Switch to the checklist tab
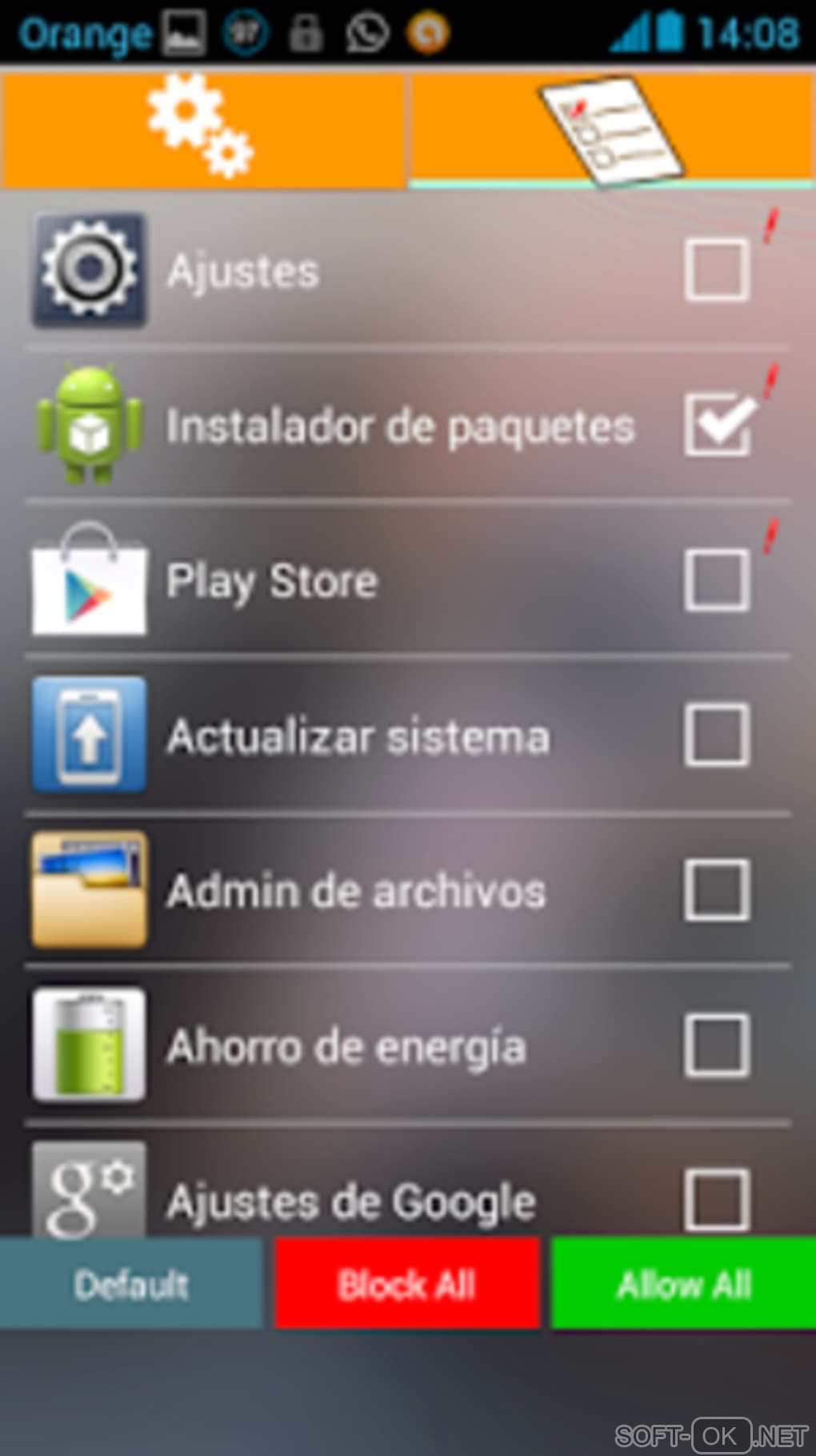This screenshot has height=1456, width=816. (612, 128)
